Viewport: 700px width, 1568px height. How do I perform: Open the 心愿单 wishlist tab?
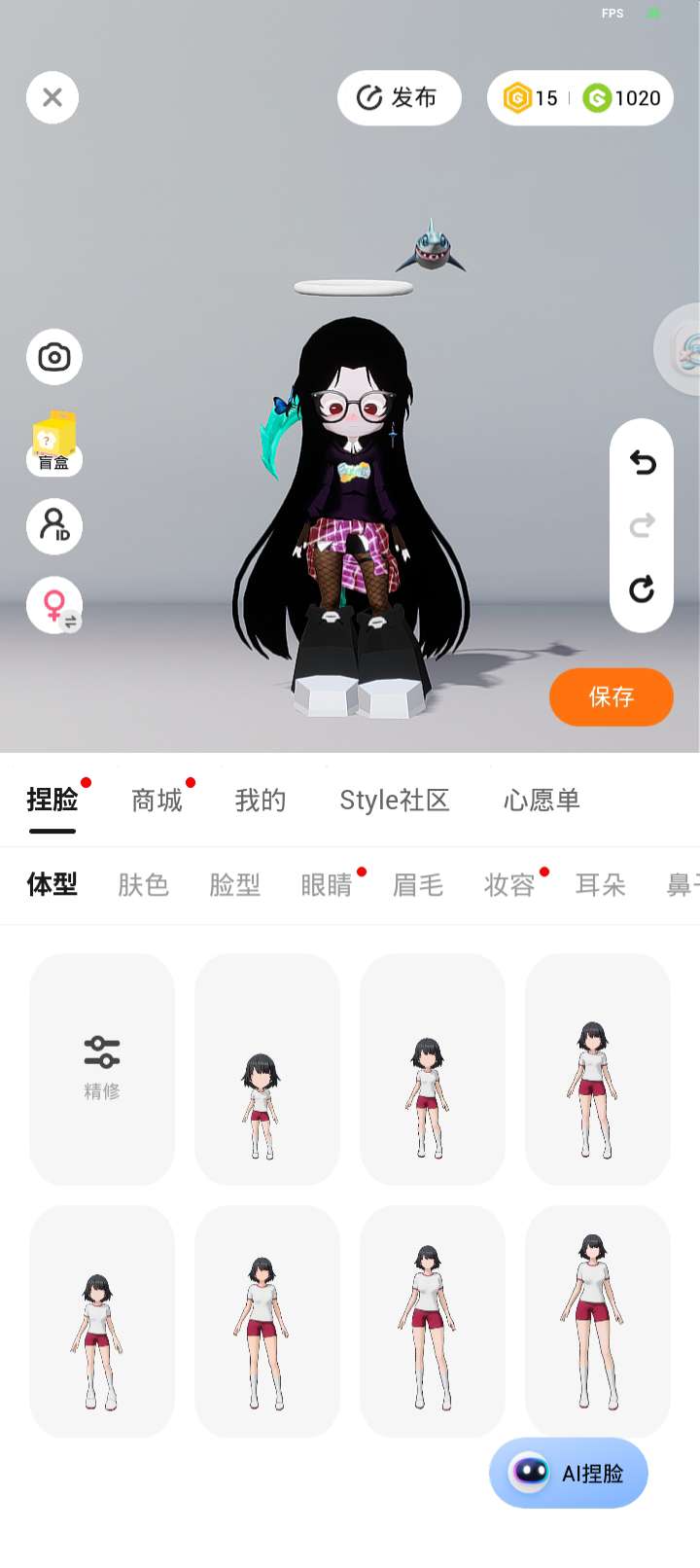542,801
